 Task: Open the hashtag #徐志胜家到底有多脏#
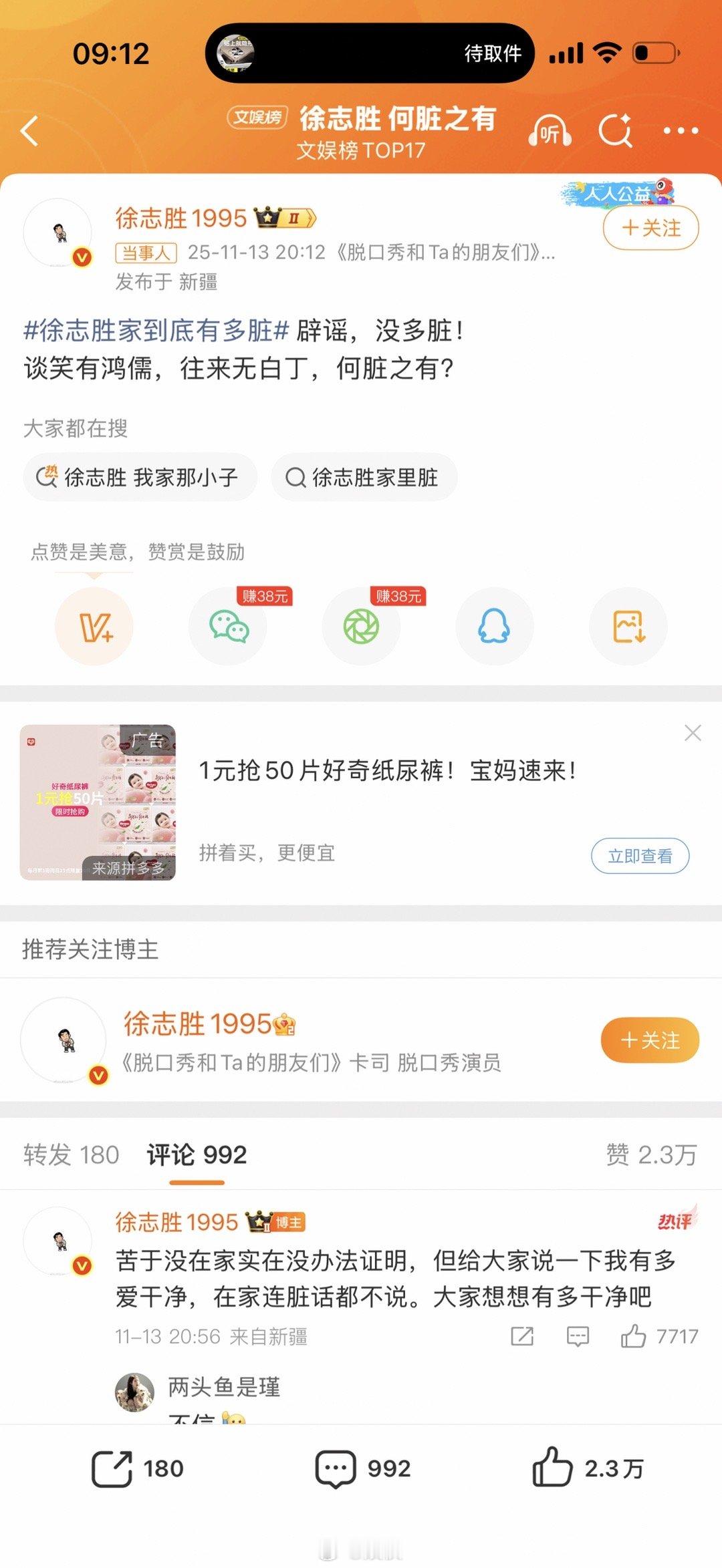pyautogui.click(x=152, y=330)
